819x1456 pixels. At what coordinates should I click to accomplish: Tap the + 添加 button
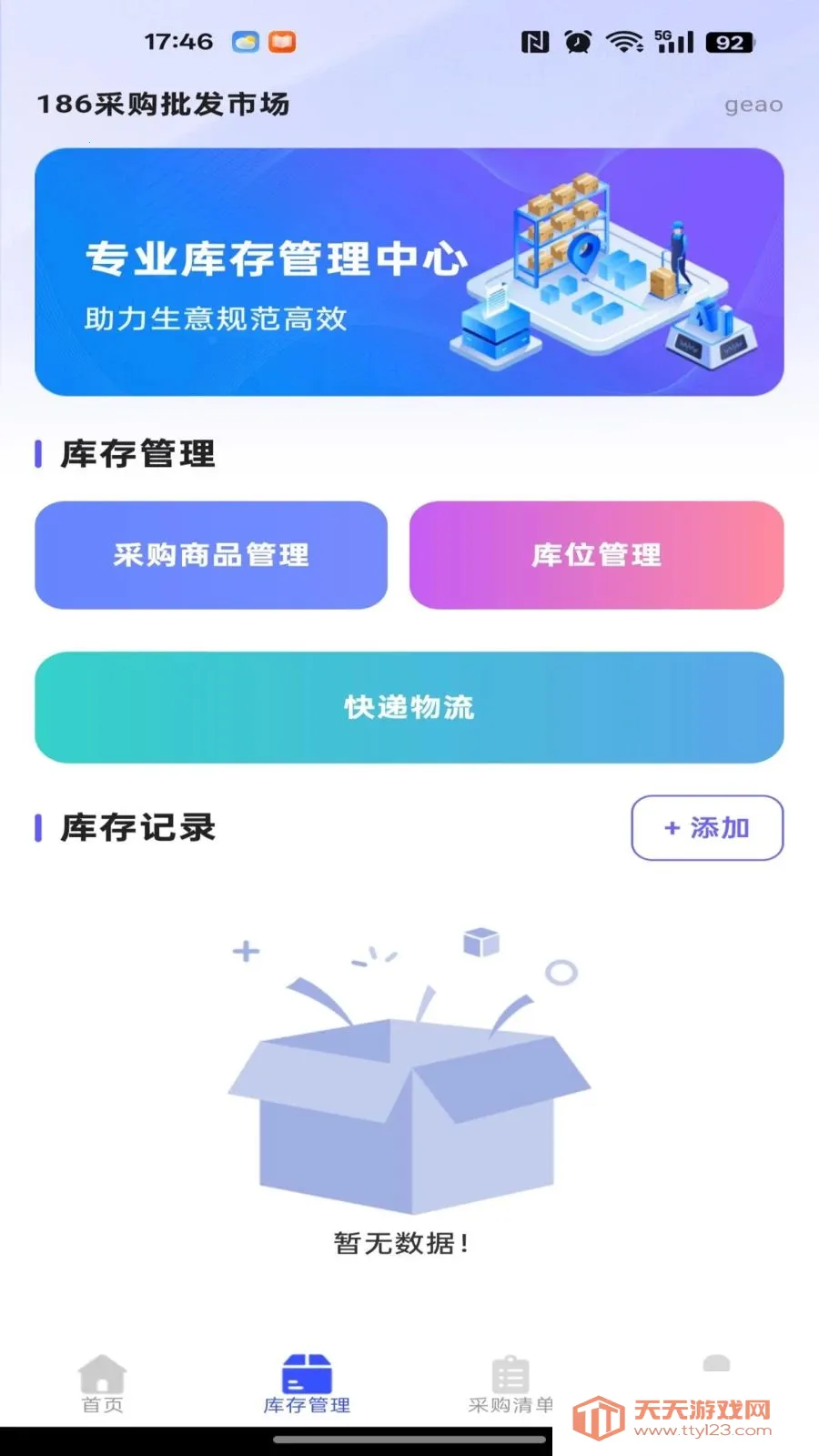point(707,827)
